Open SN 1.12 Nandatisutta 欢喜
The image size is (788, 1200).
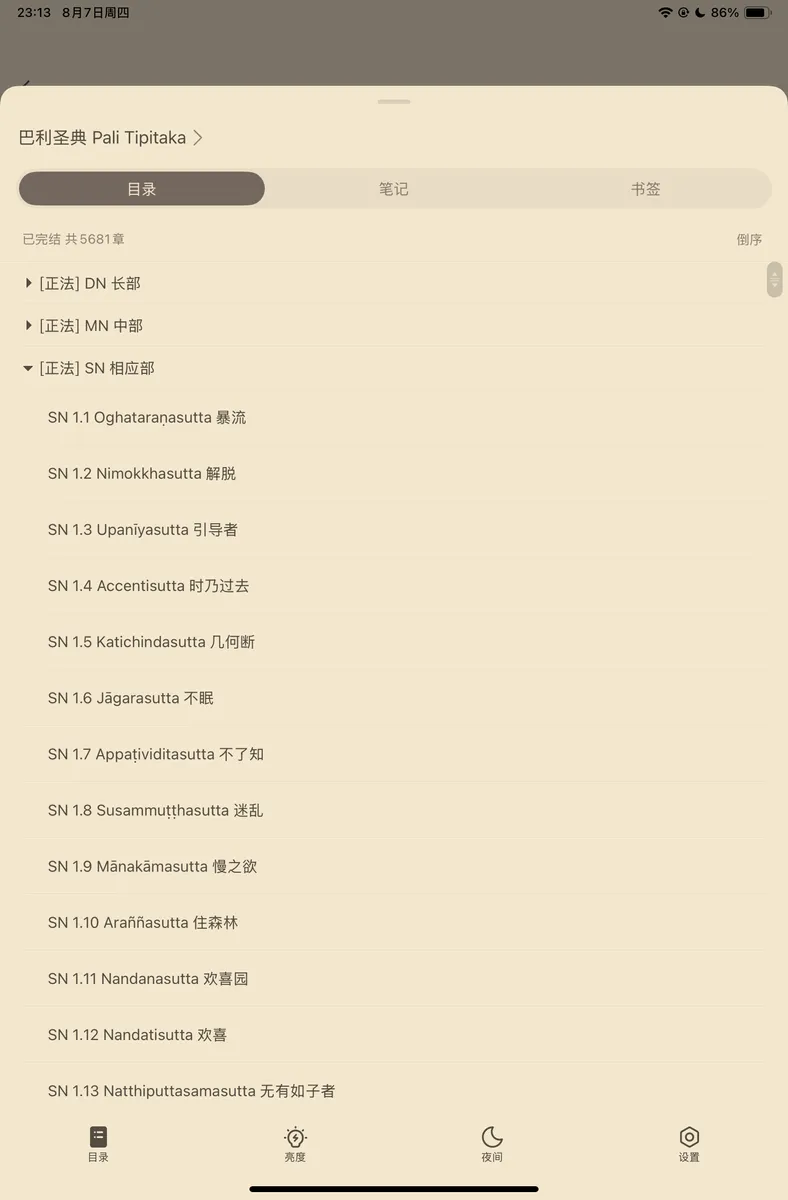click(x=137, y=1034)
